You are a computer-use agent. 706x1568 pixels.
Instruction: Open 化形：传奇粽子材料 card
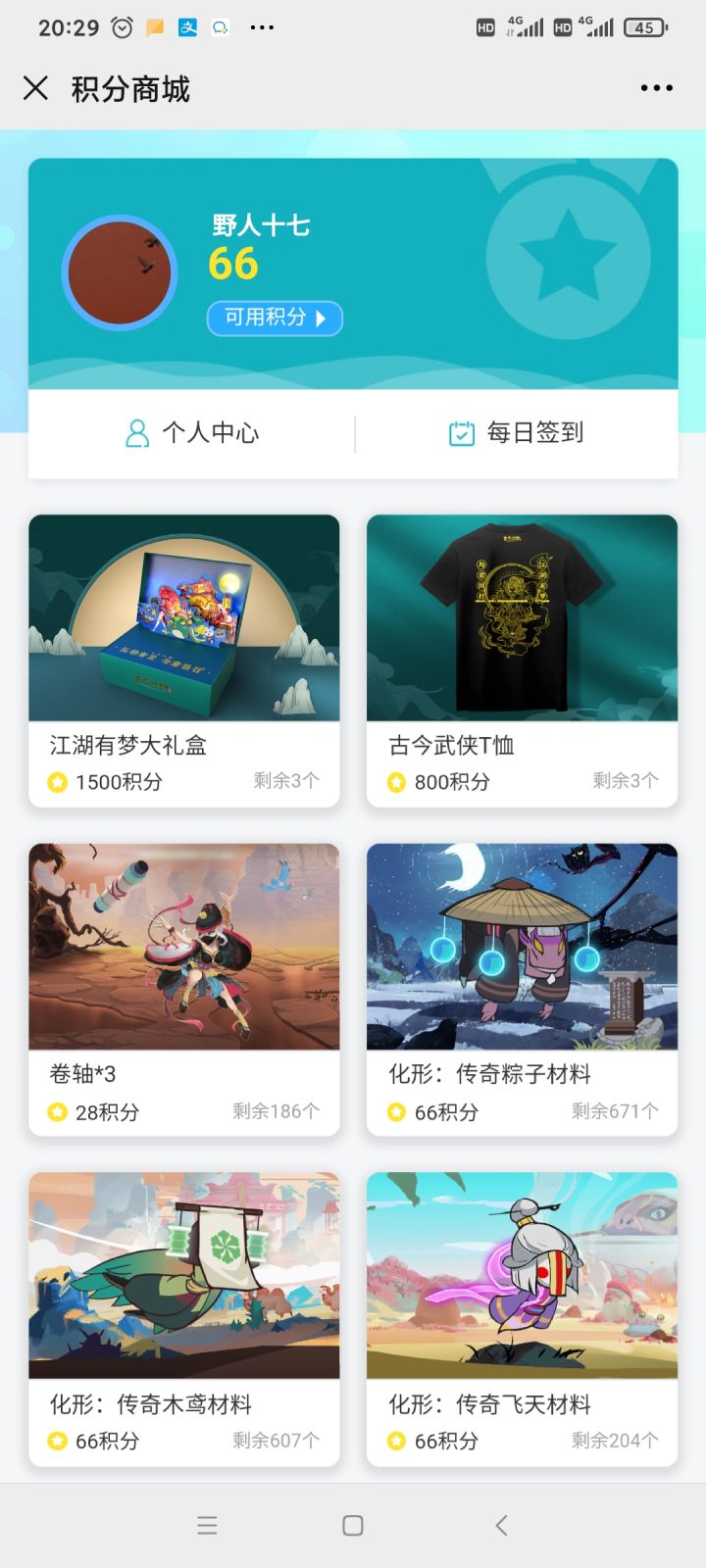522,989
